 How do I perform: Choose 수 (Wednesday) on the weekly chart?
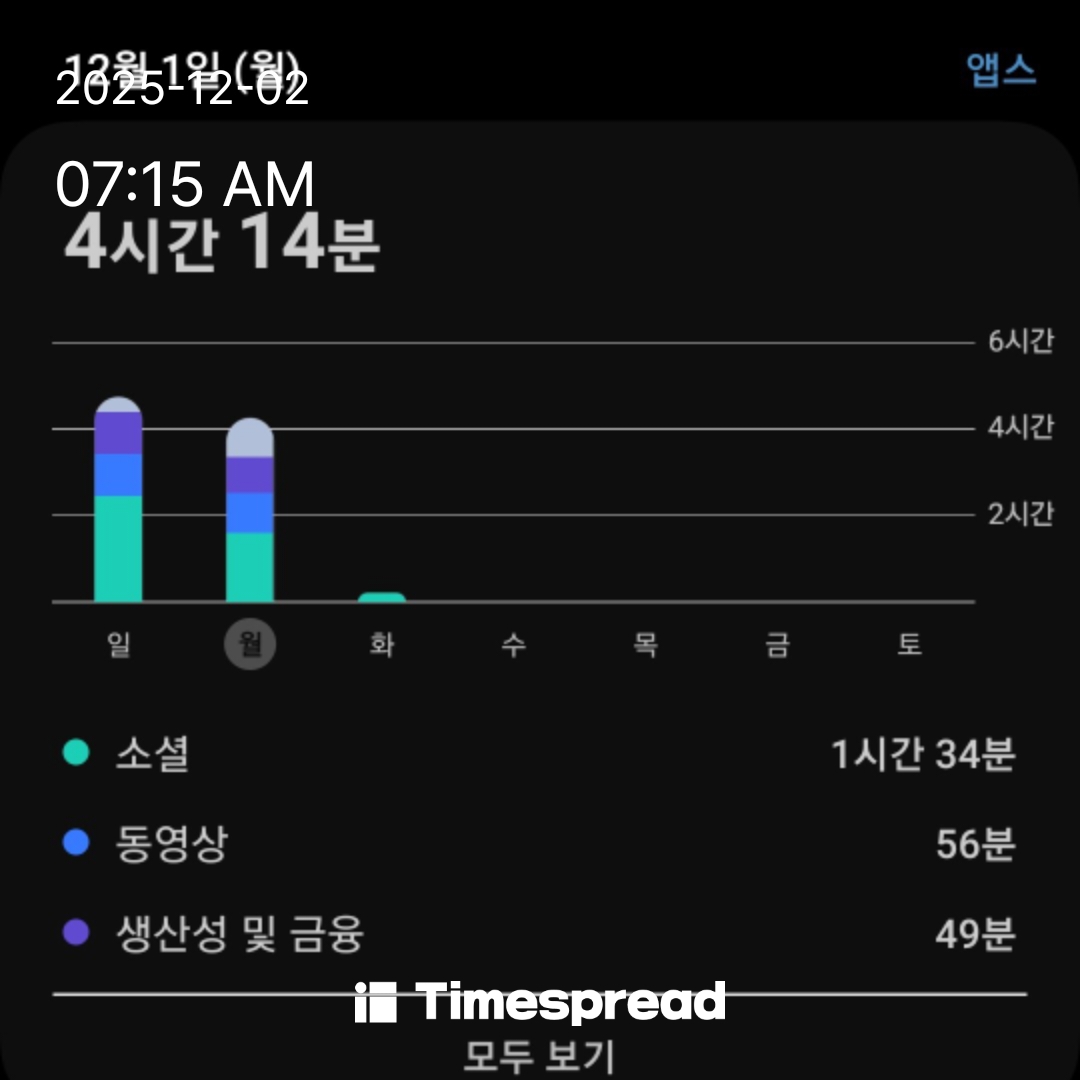coord(513,645)
